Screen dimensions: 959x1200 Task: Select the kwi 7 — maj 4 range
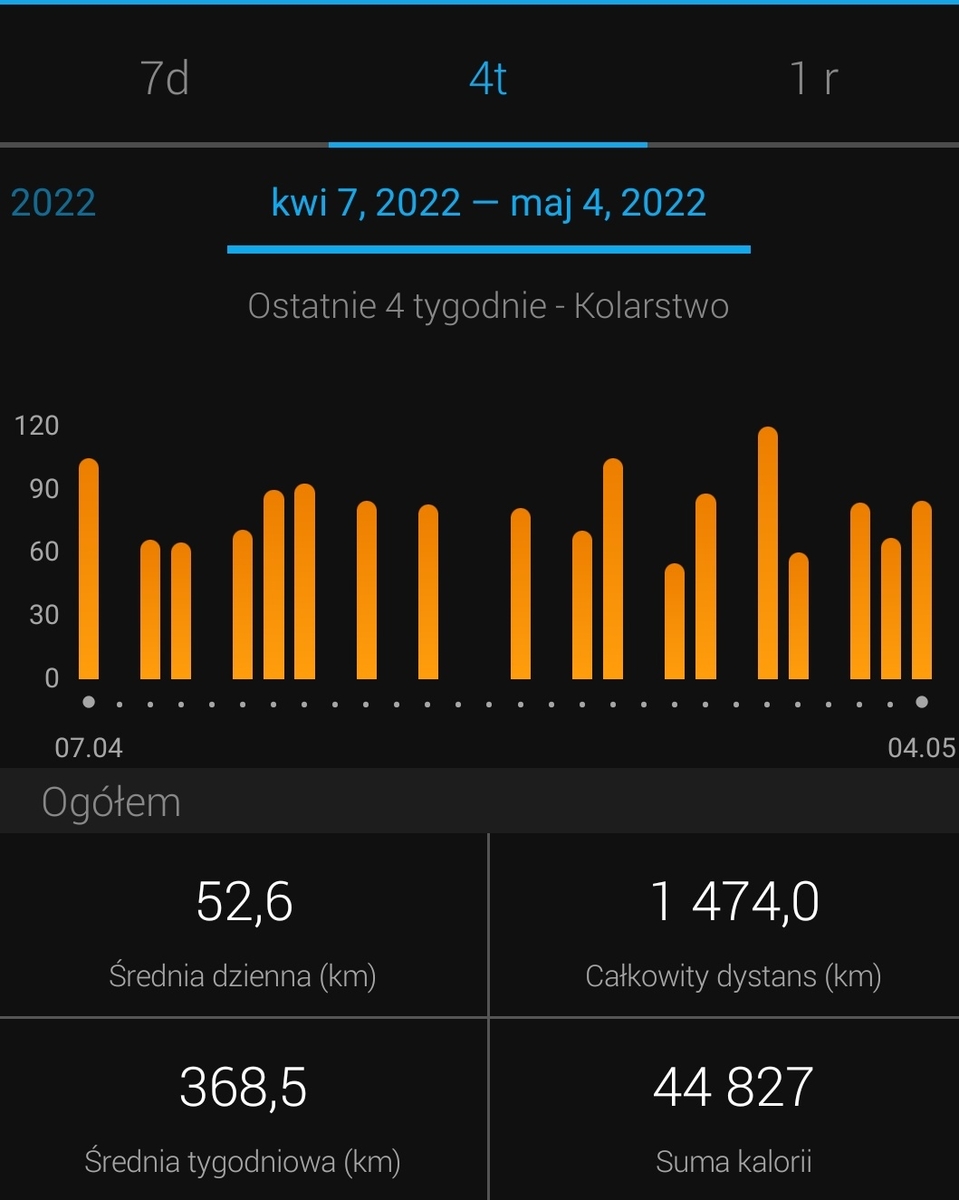tap(488, 203)
